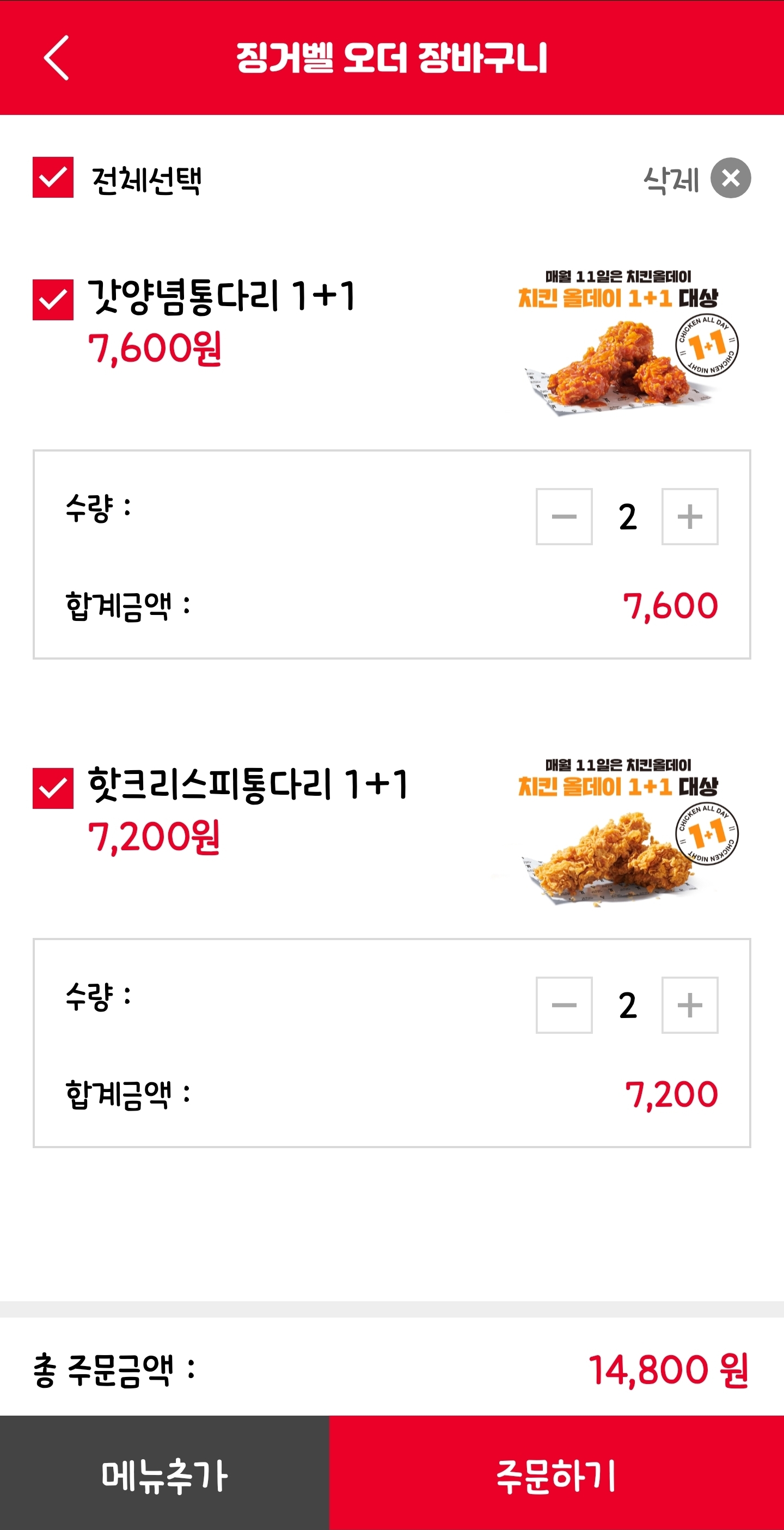Screen dimensions: 784x1530
Task: Uncheck the 갓양념통다리 1+1 item
Action: pos(53,300)
